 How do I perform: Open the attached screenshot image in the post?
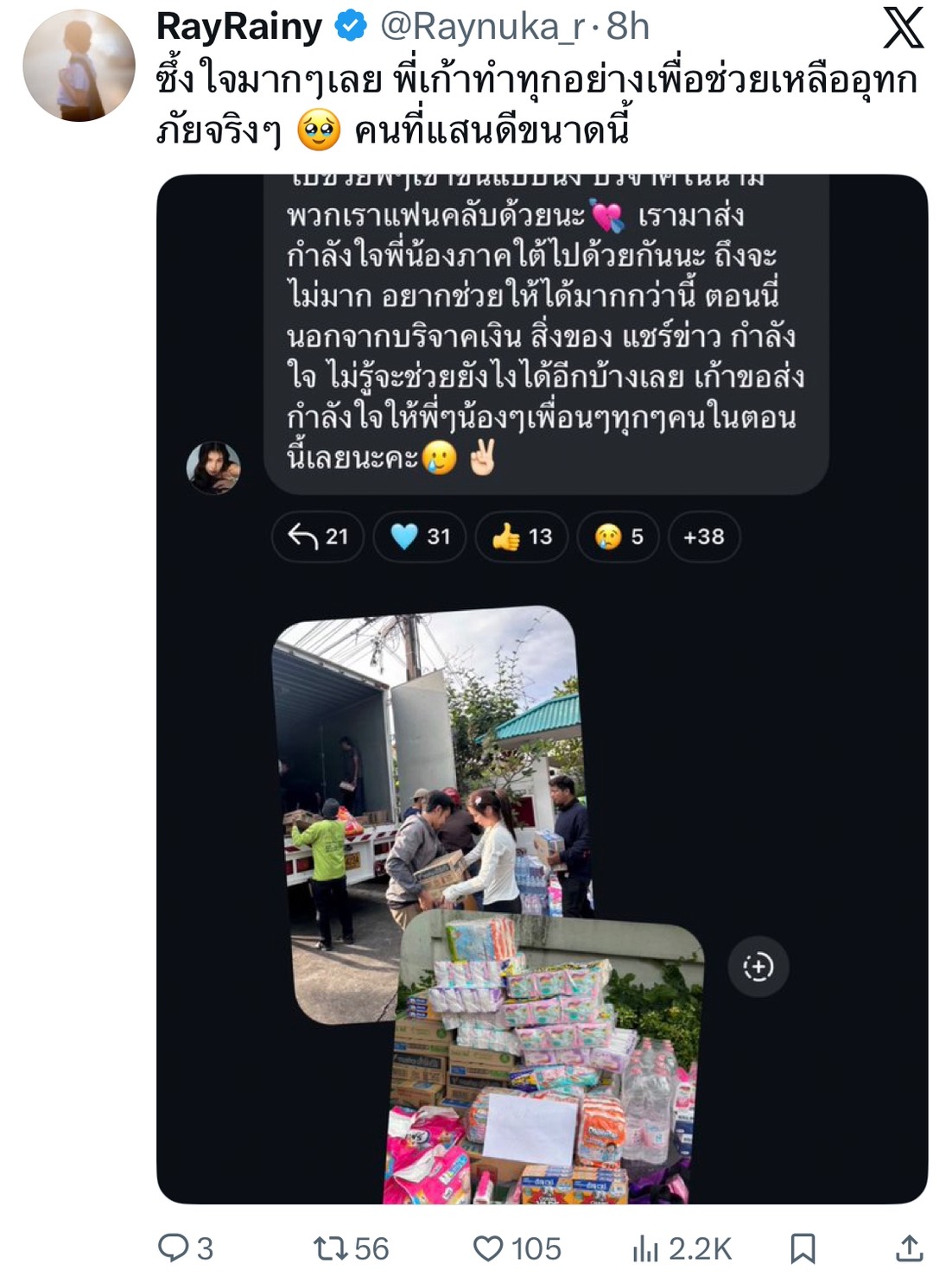point(542,688)
